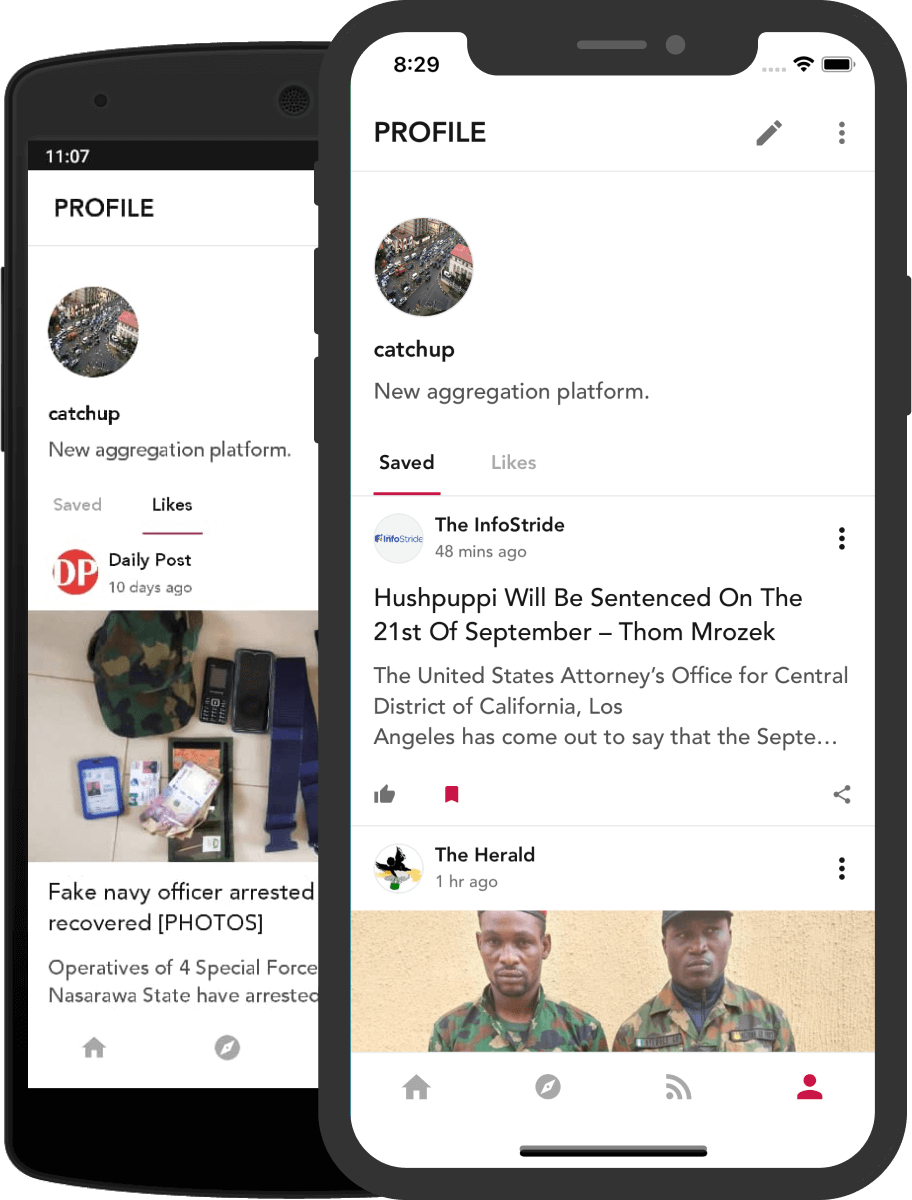Tap the pencil icon to edit profile
The width and height of the screenshot is (912, 1200).
[x=769, y=131]
